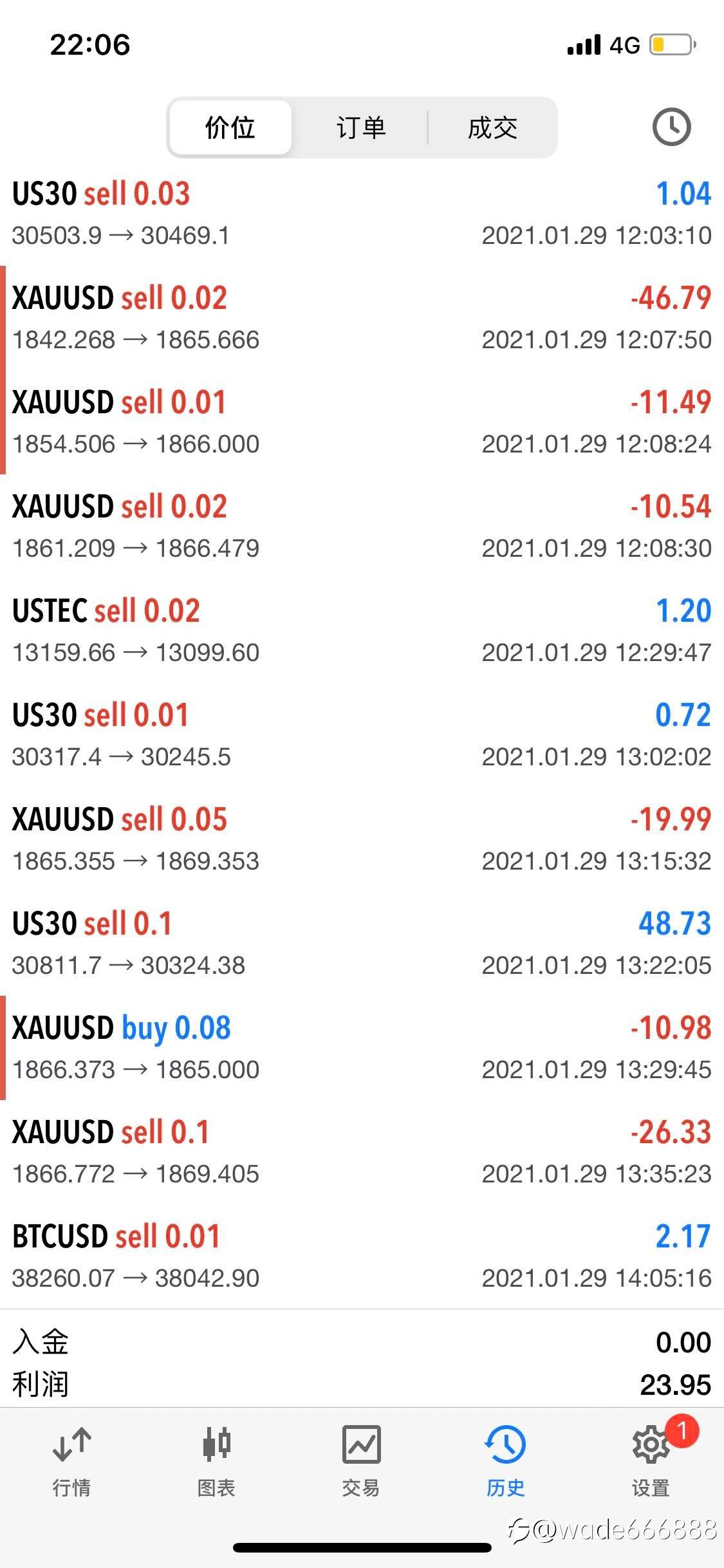724x1568 pixels.
Task: Expand the XAUUSD sell 0.05 trade
Action: (x=362, y=839)
